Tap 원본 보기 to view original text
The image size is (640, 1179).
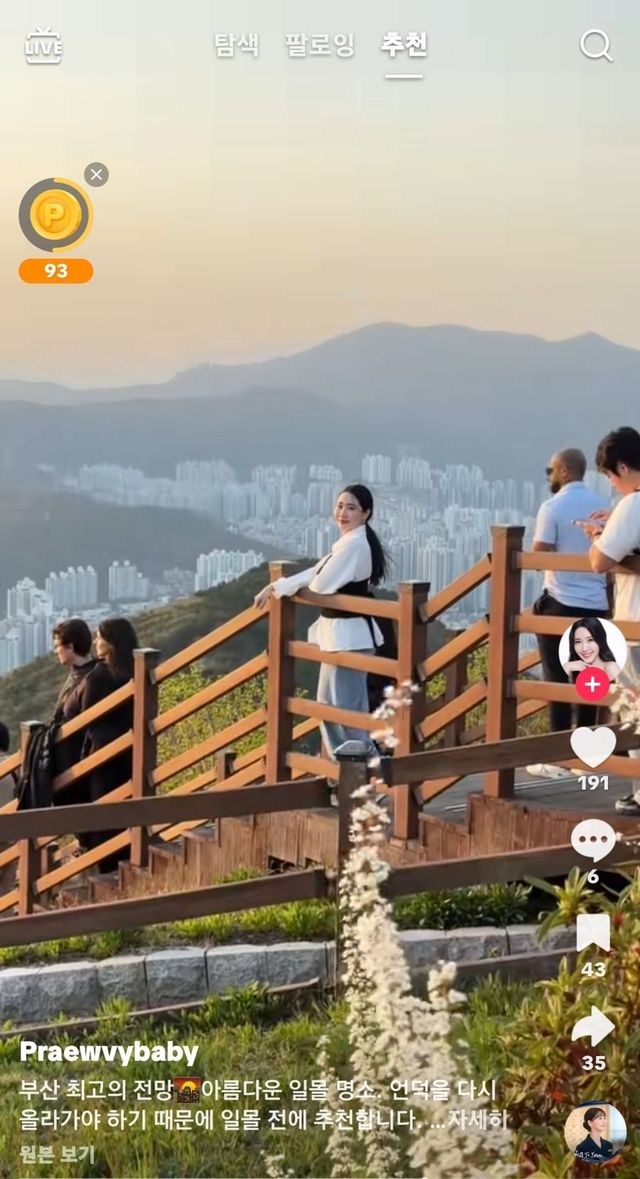[x=57, y=1154]
